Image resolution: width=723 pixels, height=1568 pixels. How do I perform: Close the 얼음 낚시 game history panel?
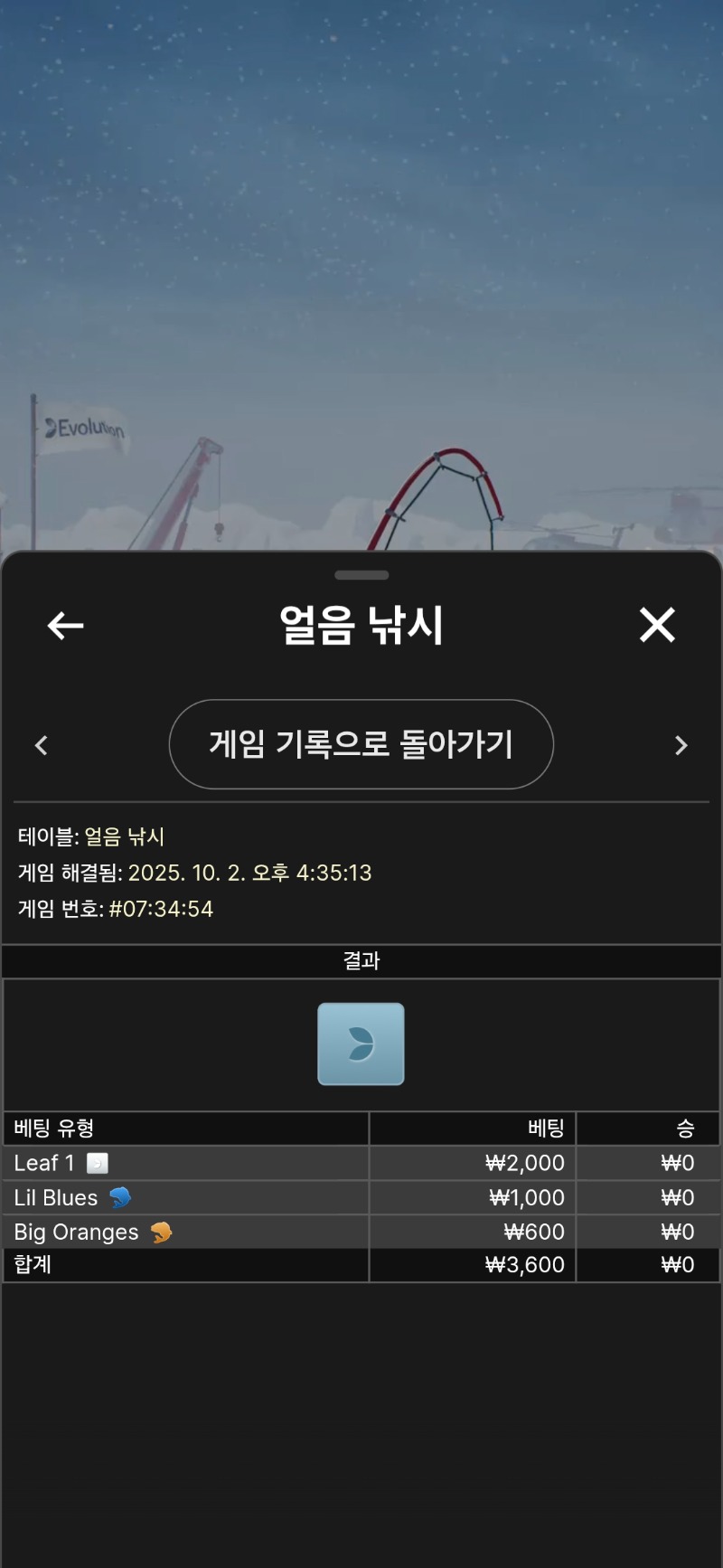657,625
